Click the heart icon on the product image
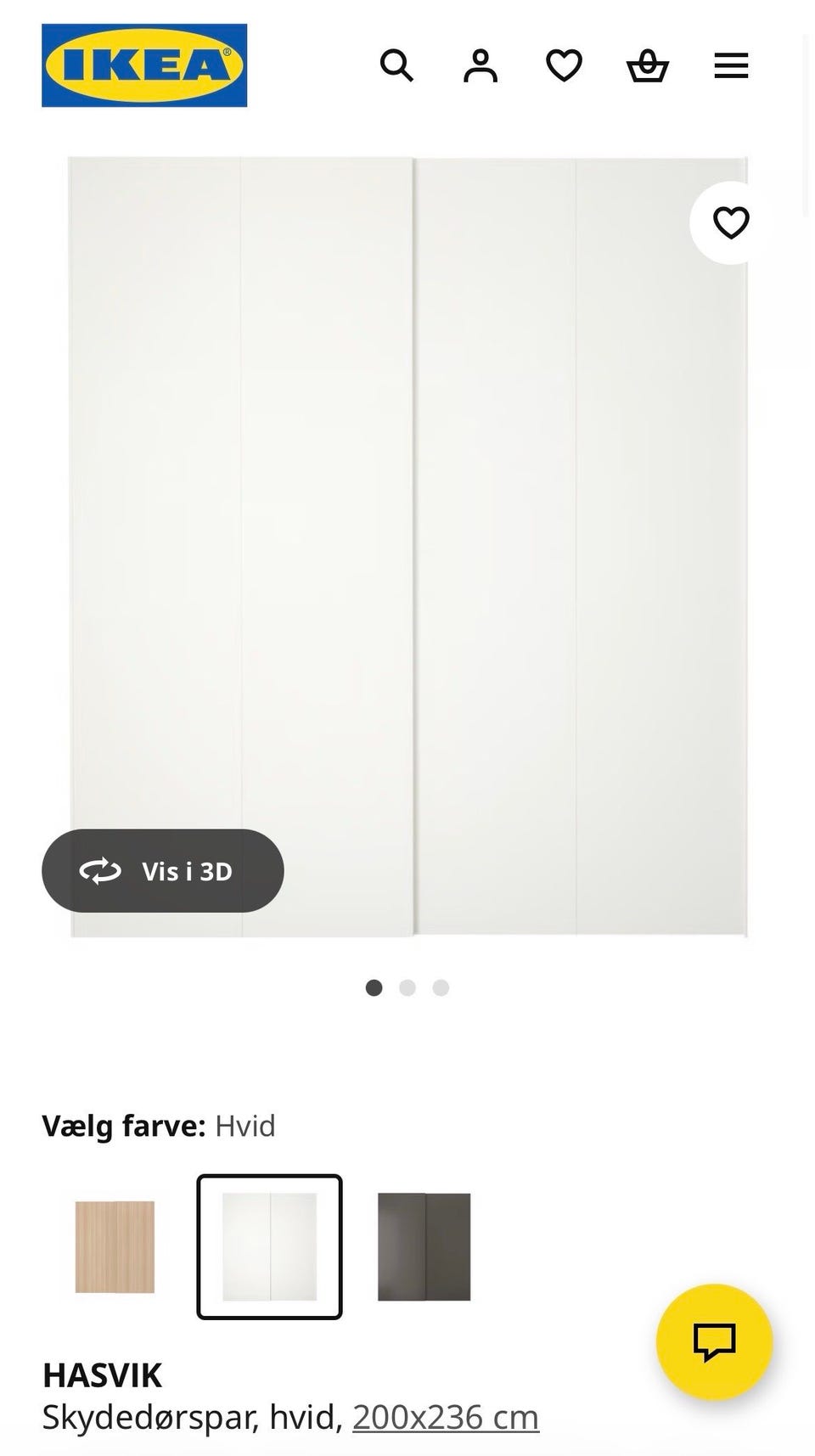Viewport: 815px width, 1456px height. click(730, 222)
